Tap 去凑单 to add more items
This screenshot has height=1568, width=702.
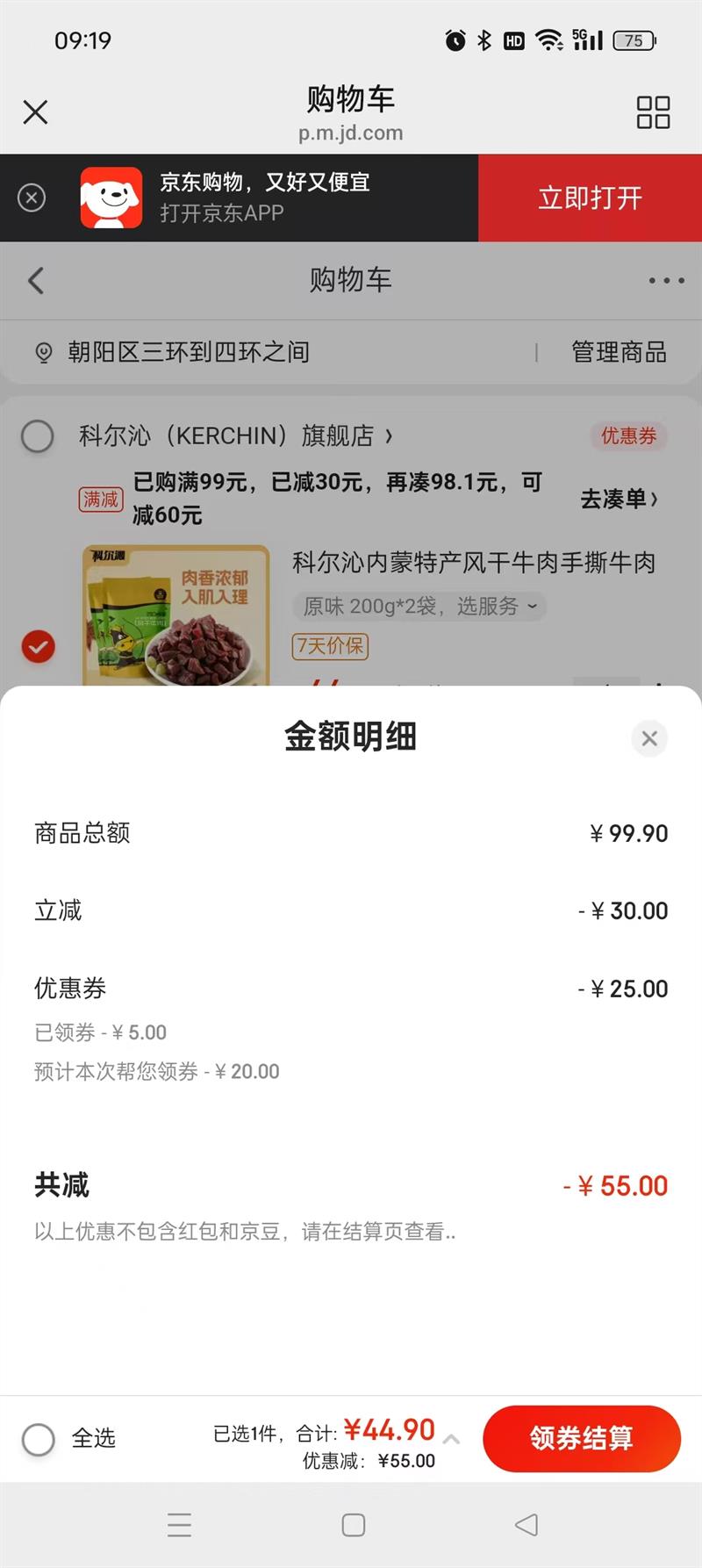[x=619, y=499]
